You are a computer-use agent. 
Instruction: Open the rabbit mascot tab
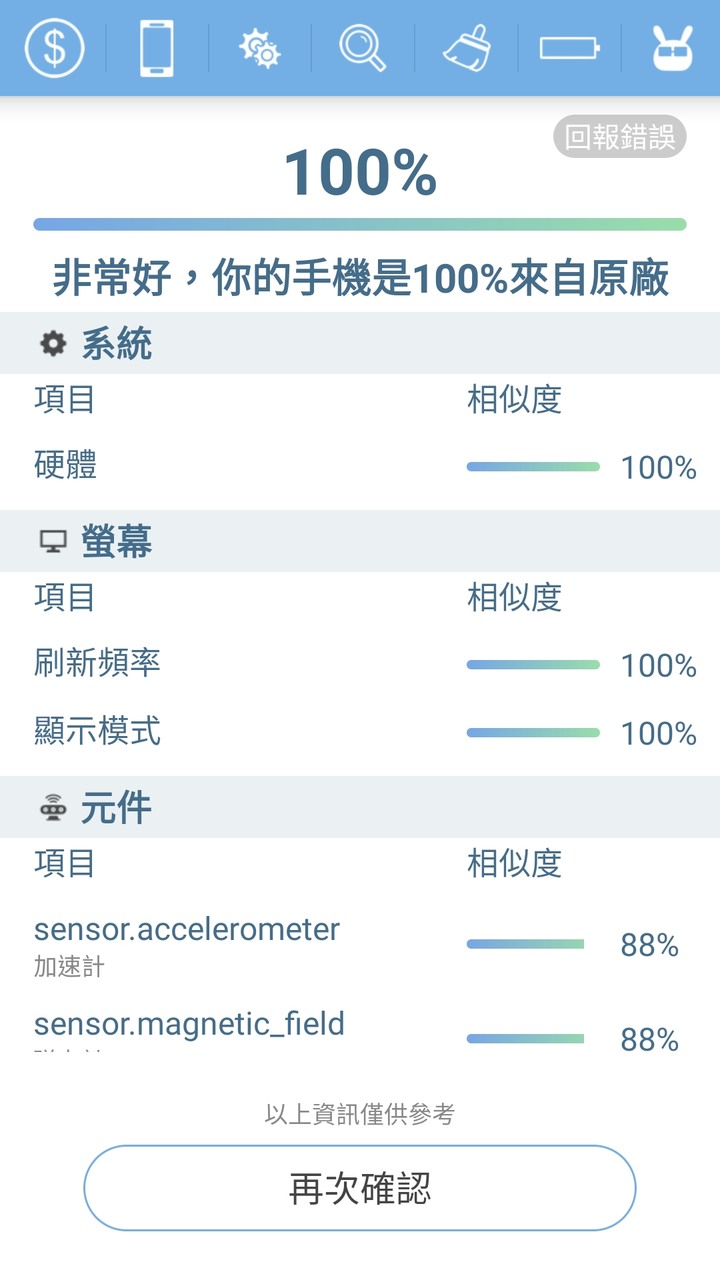[672, 48]
